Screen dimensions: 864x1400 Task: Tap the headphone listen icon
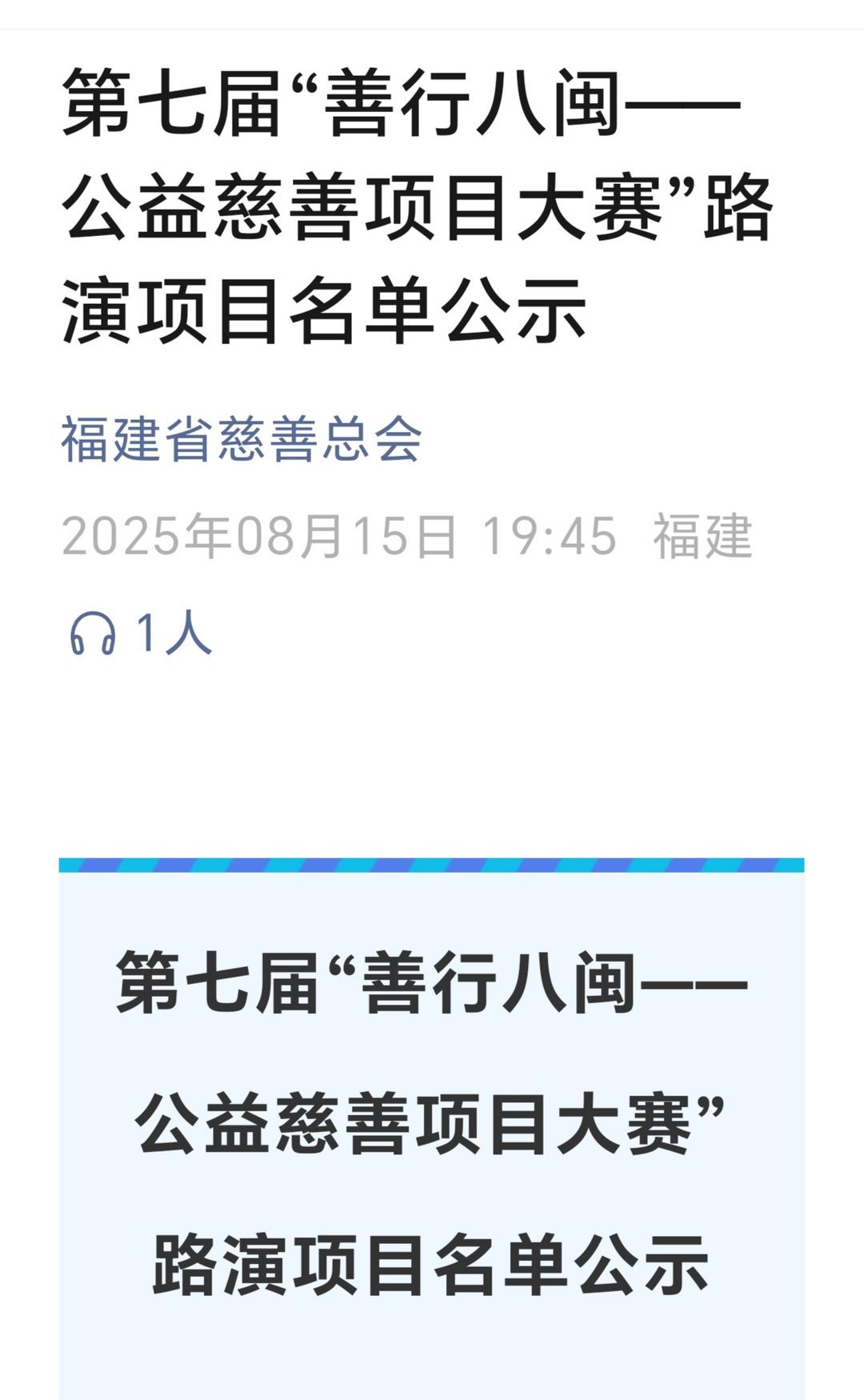(93, 634)
